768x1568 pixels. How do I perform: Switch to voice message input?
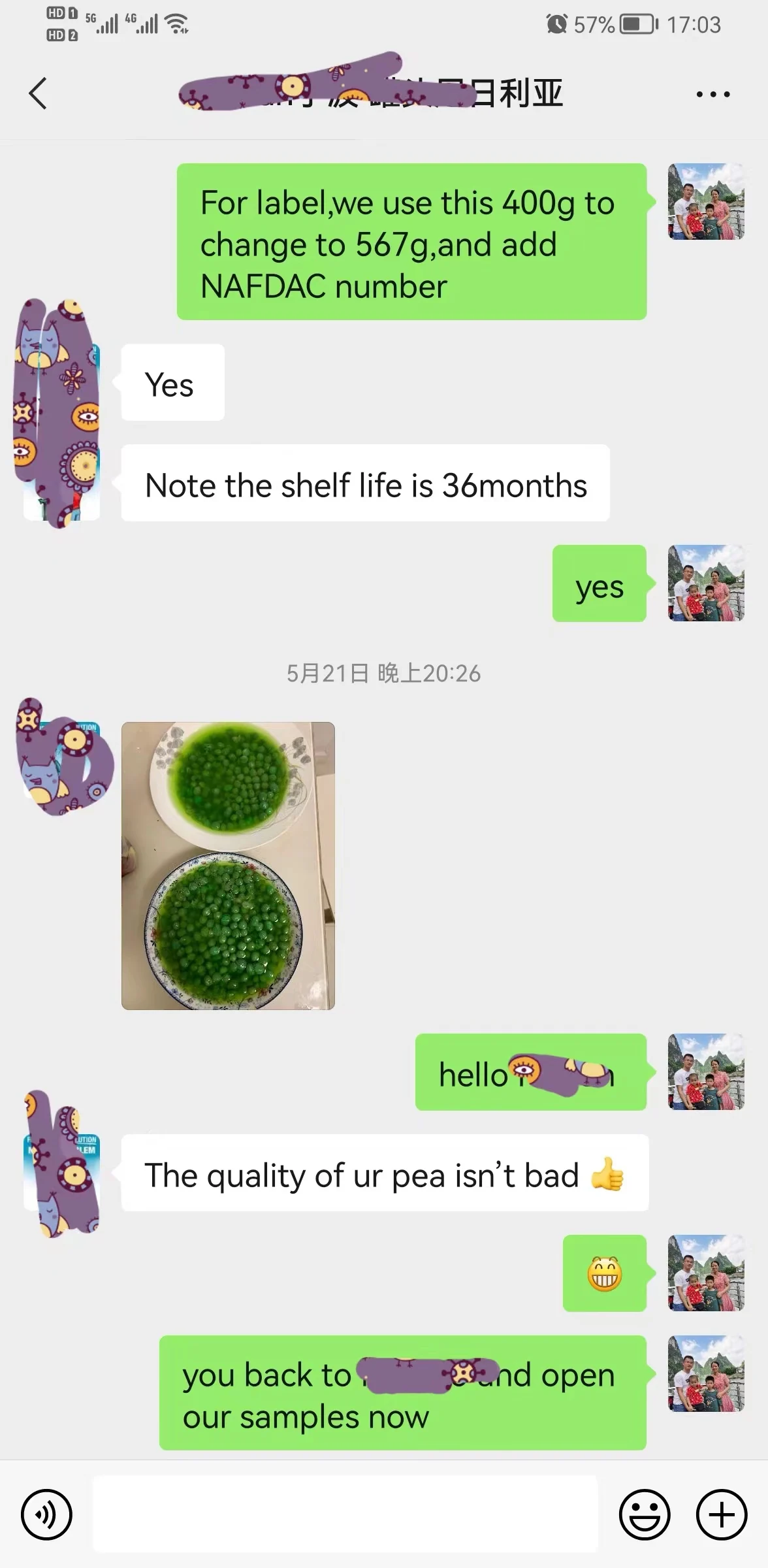(x=46, y=1514)
